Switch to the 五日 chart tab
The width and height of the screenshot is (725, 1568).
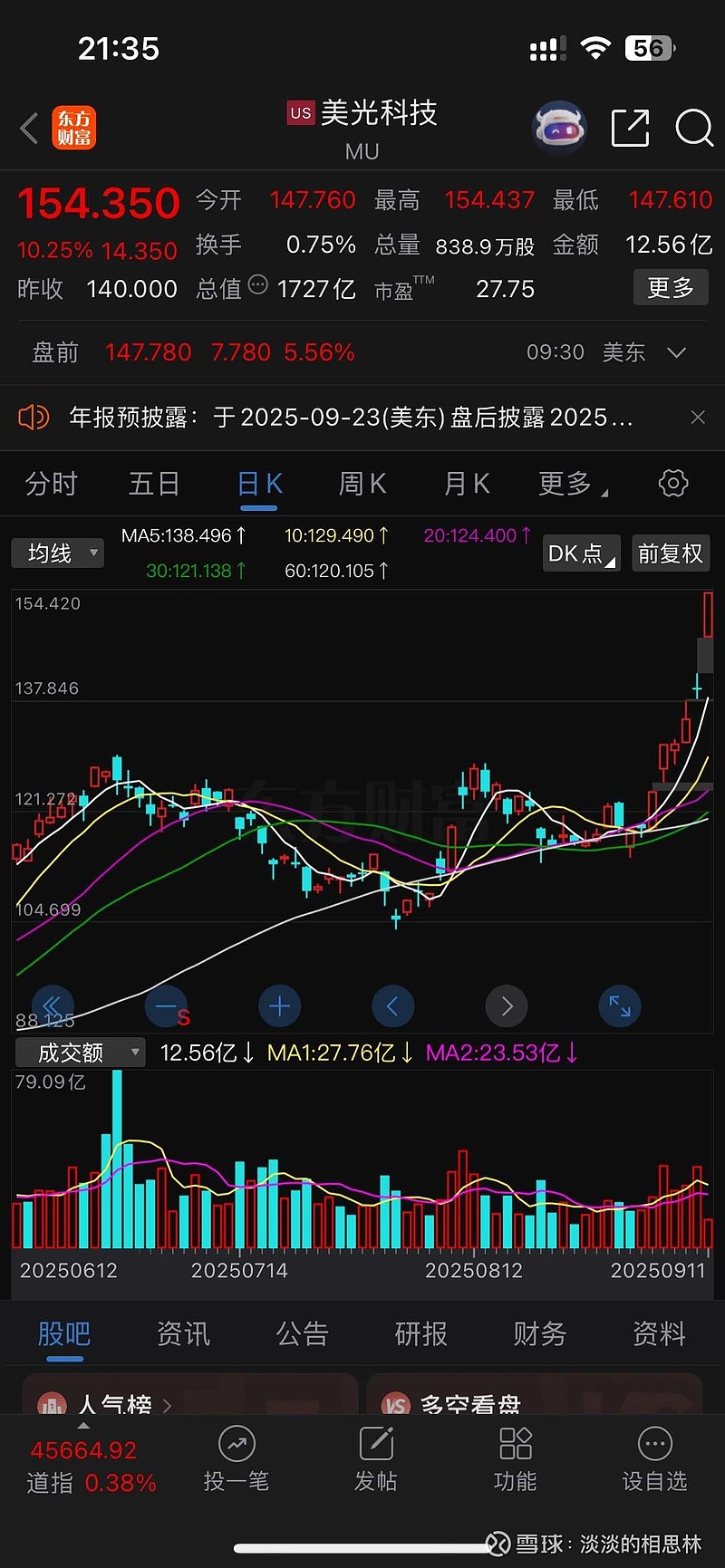coord(154,484)
